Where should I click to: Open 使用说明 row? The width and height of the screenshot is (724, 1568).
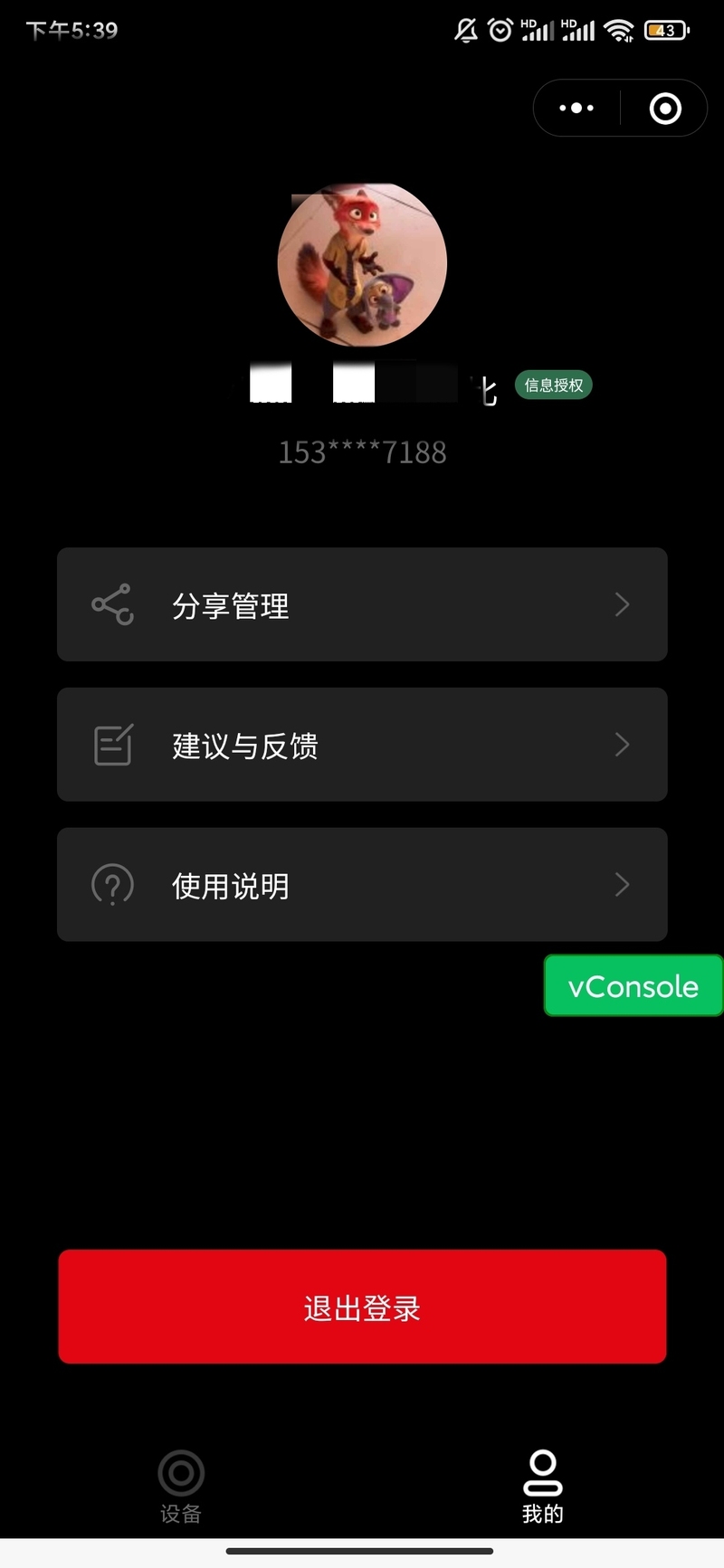pos(362,885)
